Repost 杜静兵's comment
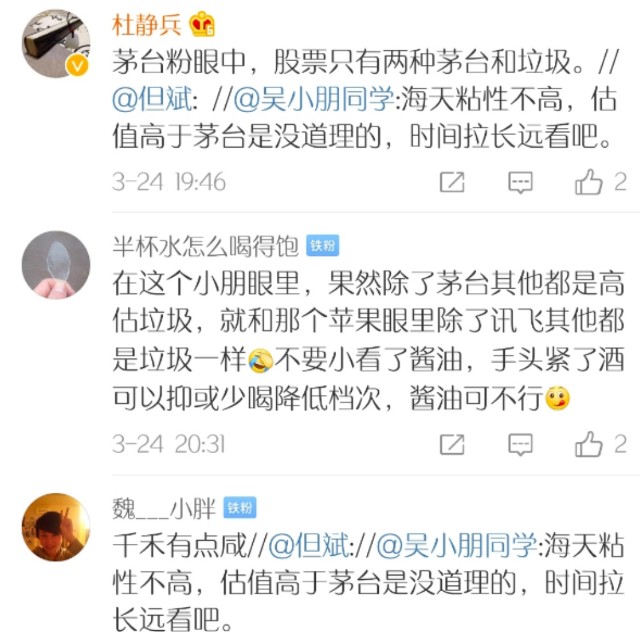Image resolution: width=640 pixels, height=632 pixels. (x=452, y=182)
